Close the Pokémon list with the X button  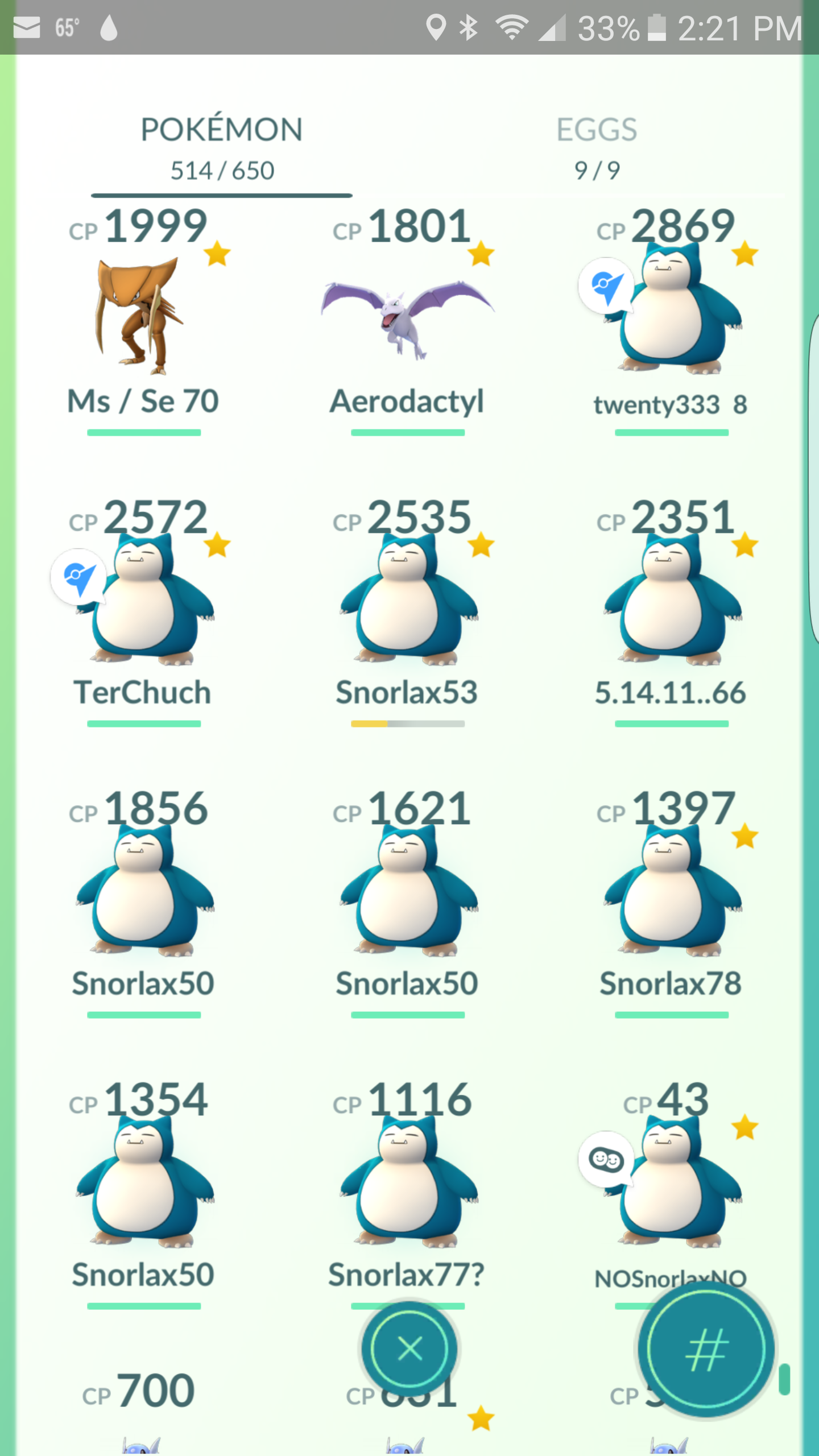[x=409, y=1349]
